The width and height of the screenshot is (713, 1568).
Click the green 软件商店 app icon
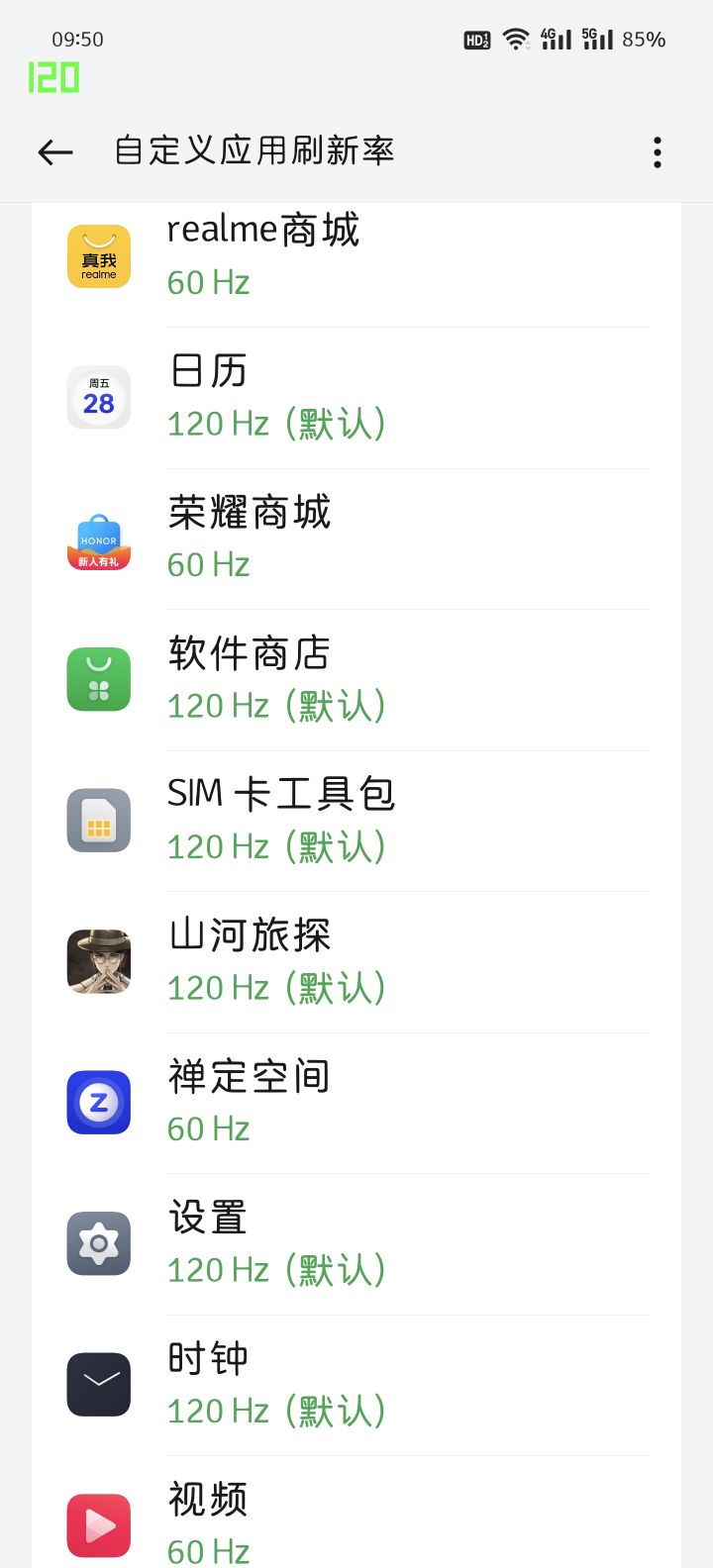pyautogui.click(x=98, y=679)
